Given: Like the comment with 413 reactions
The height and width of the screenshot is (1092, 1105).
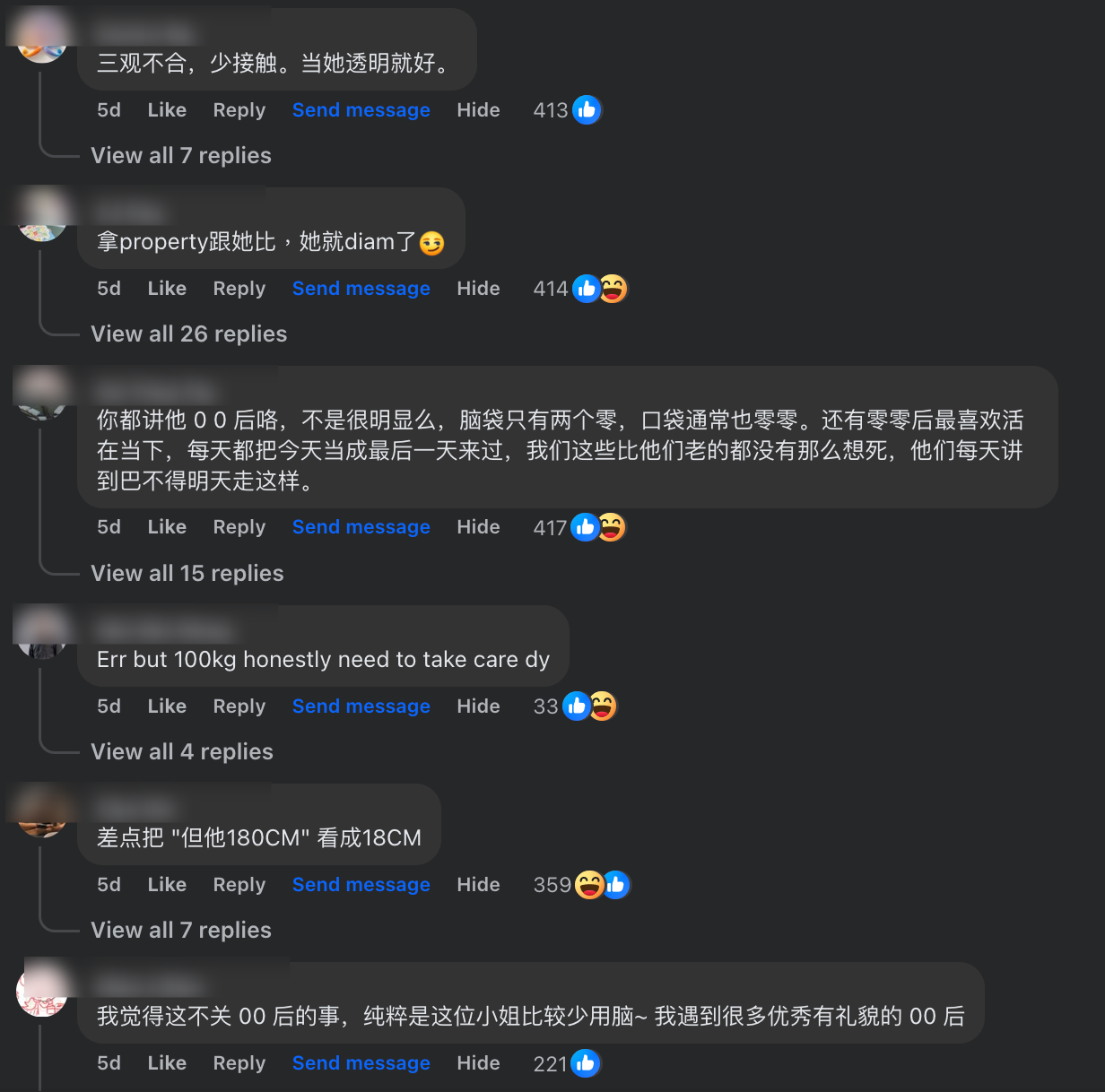Looking at the screenshot, I should point(167,110).
